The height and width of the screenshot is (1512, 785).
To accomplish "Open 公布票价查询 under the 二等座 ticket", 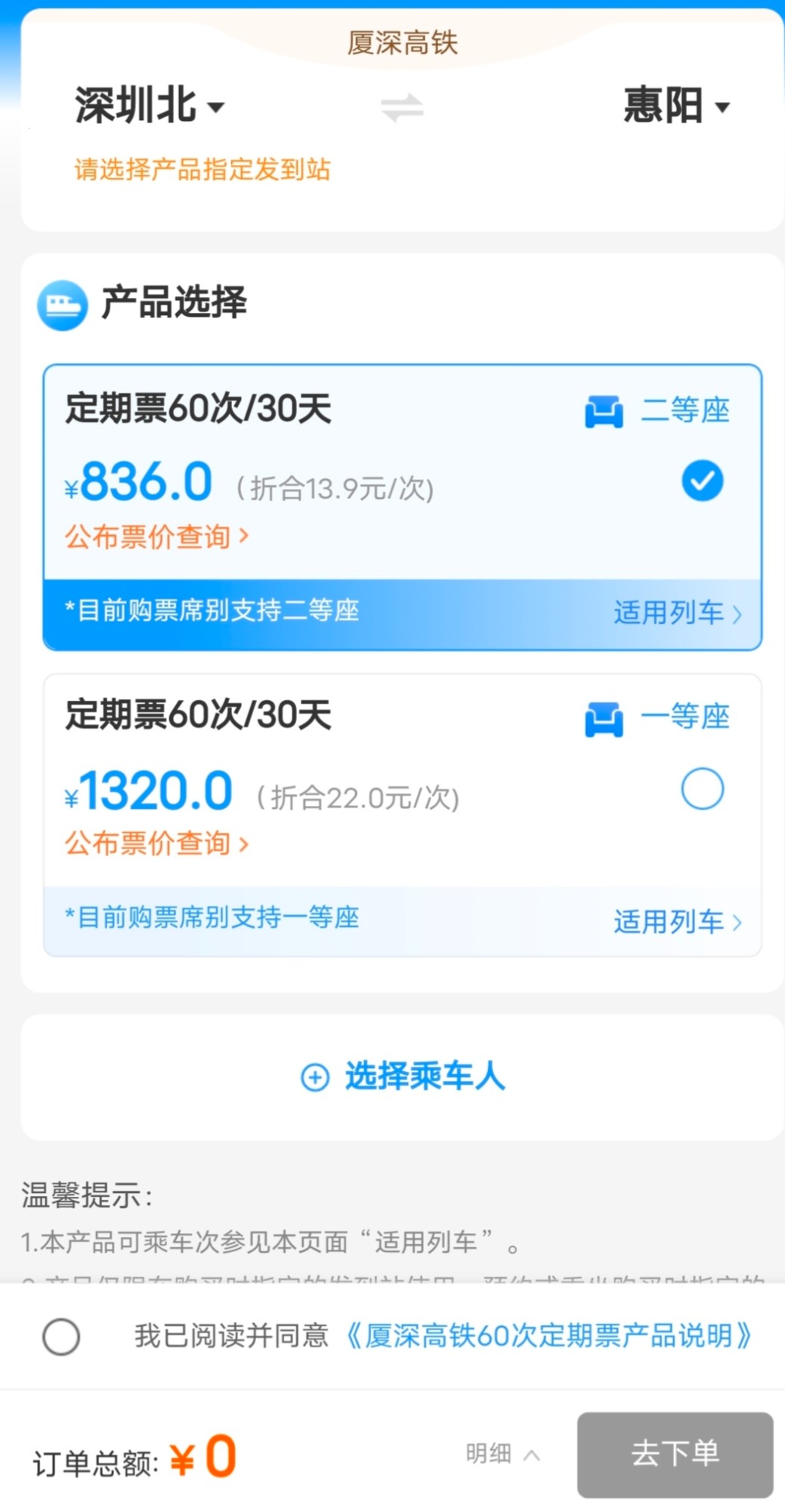I will coord(156,537).
